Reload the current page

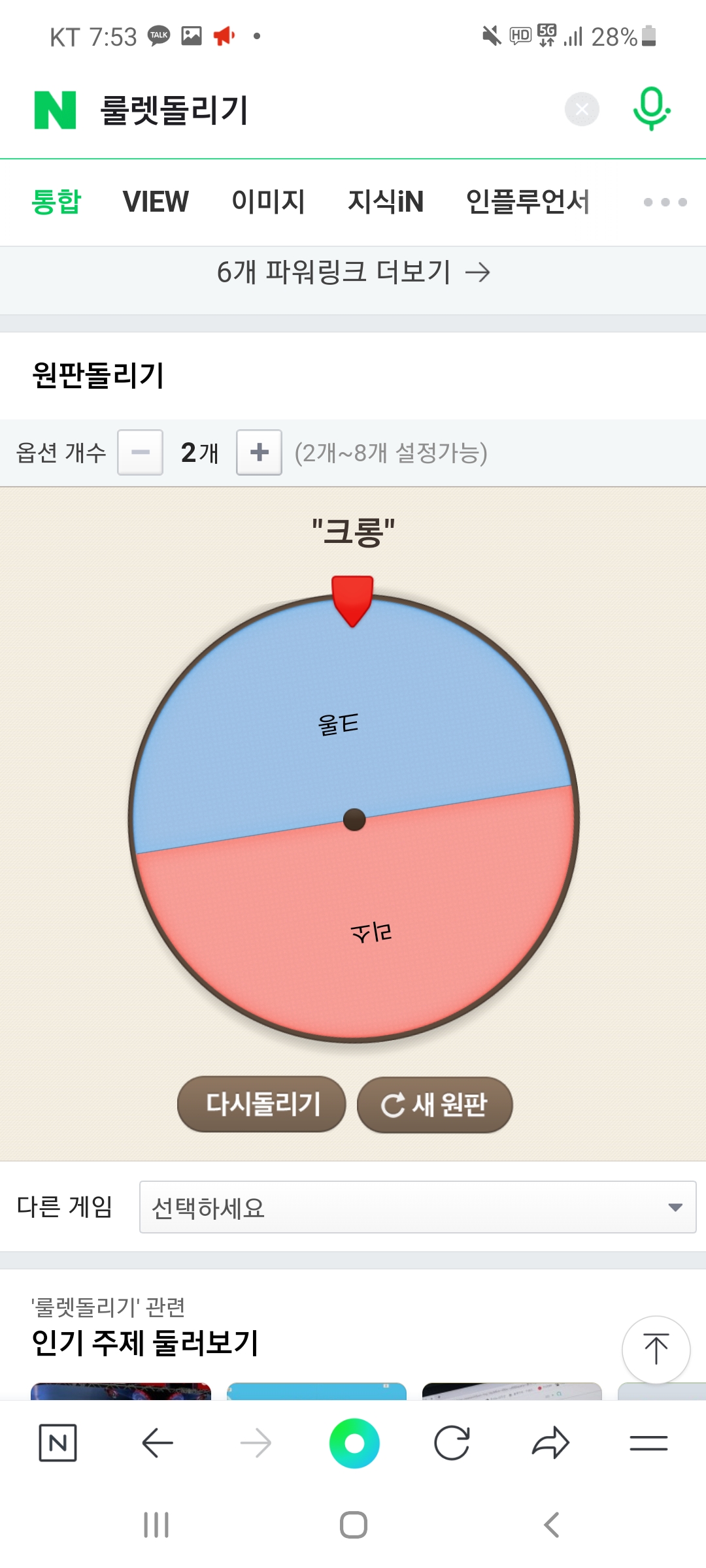452,1443
